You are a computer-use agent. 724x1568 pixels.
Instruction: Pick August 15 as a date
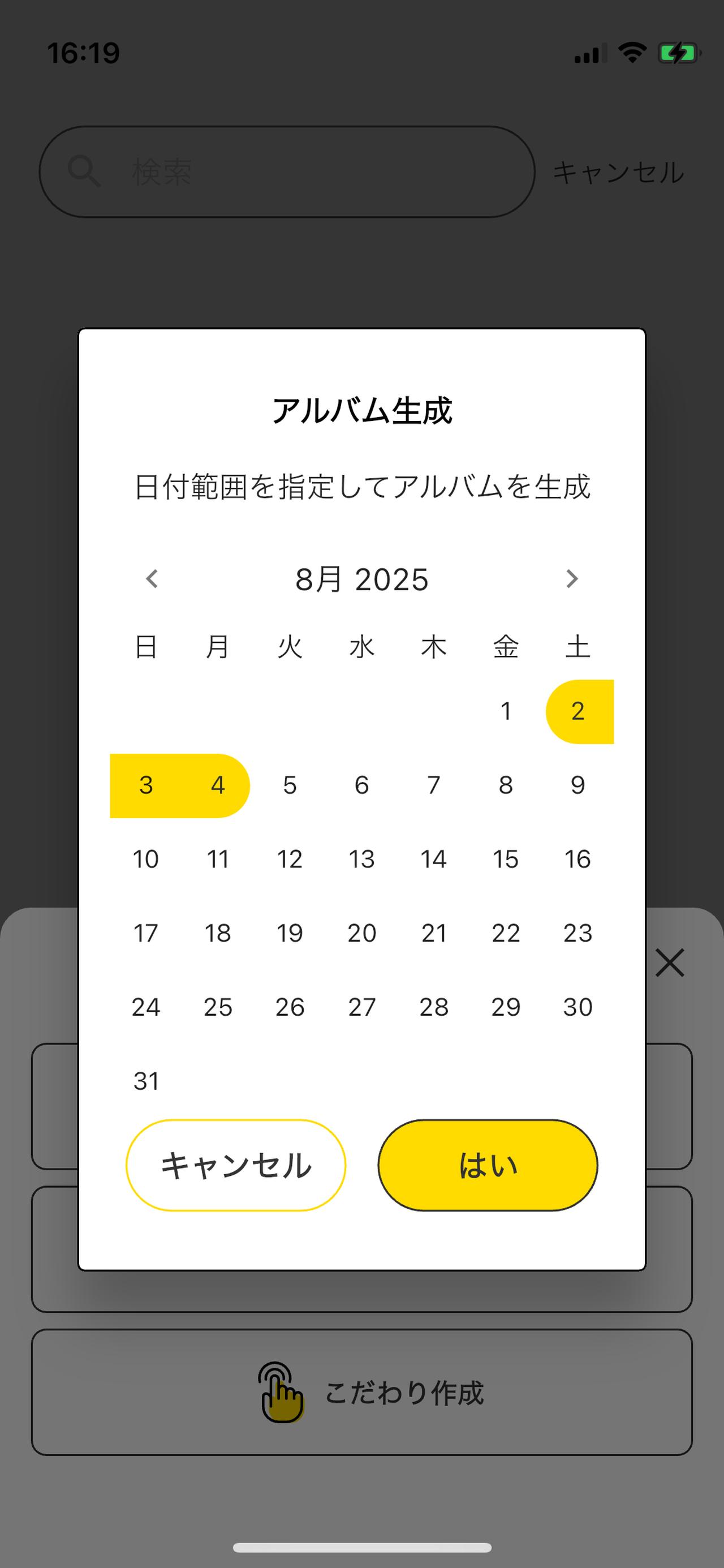point(506,859)
